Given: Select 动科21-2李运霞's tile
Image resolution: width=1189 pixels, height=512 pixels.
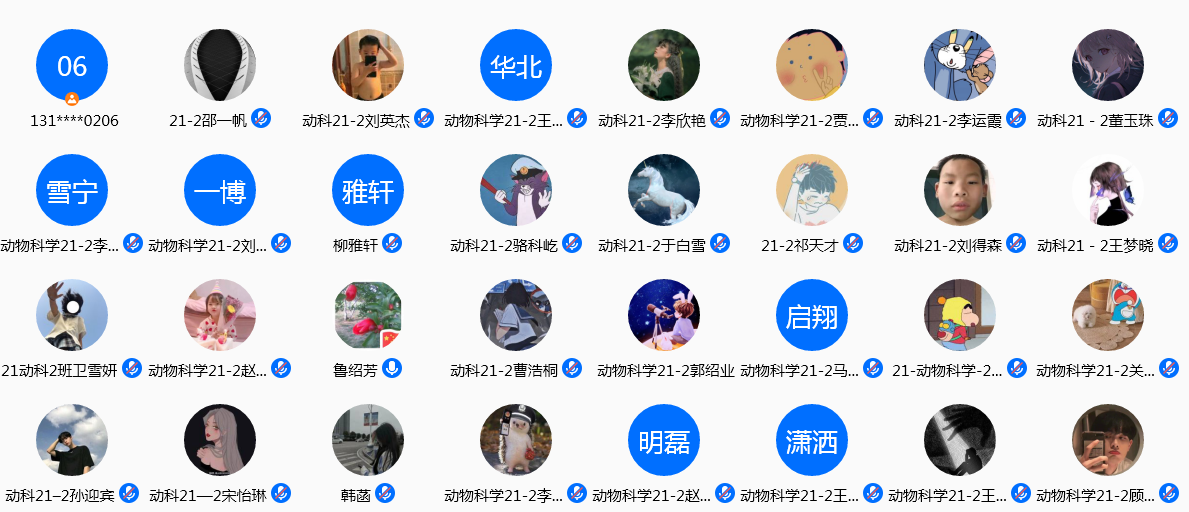Looking at the screenshot, I should pyautogui.click(x=960, y=66).
